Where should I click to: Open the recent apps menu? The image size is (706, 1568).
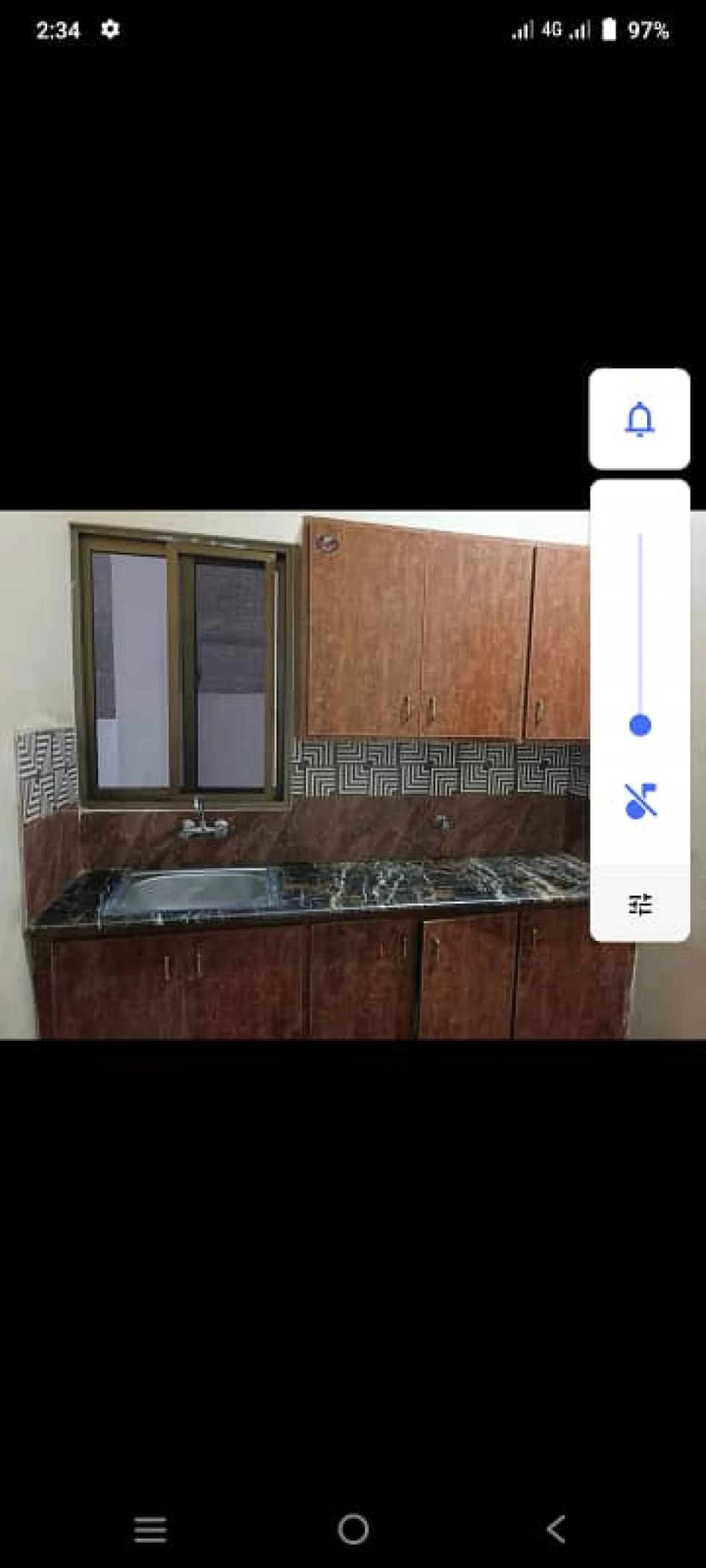(x=151, y=1530)
